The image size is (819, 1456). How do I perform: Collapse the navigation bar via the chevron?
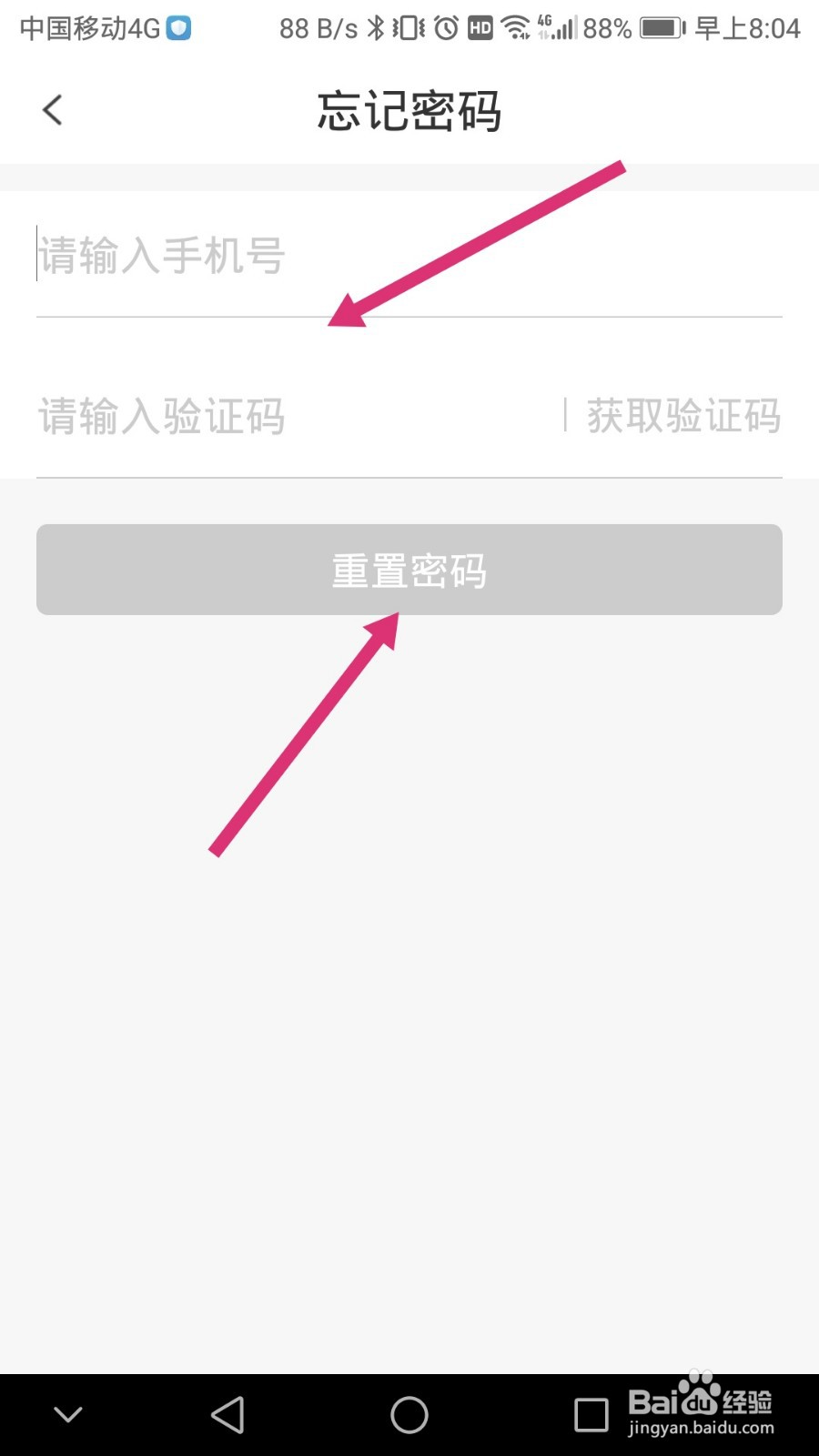coord(68,1415)
